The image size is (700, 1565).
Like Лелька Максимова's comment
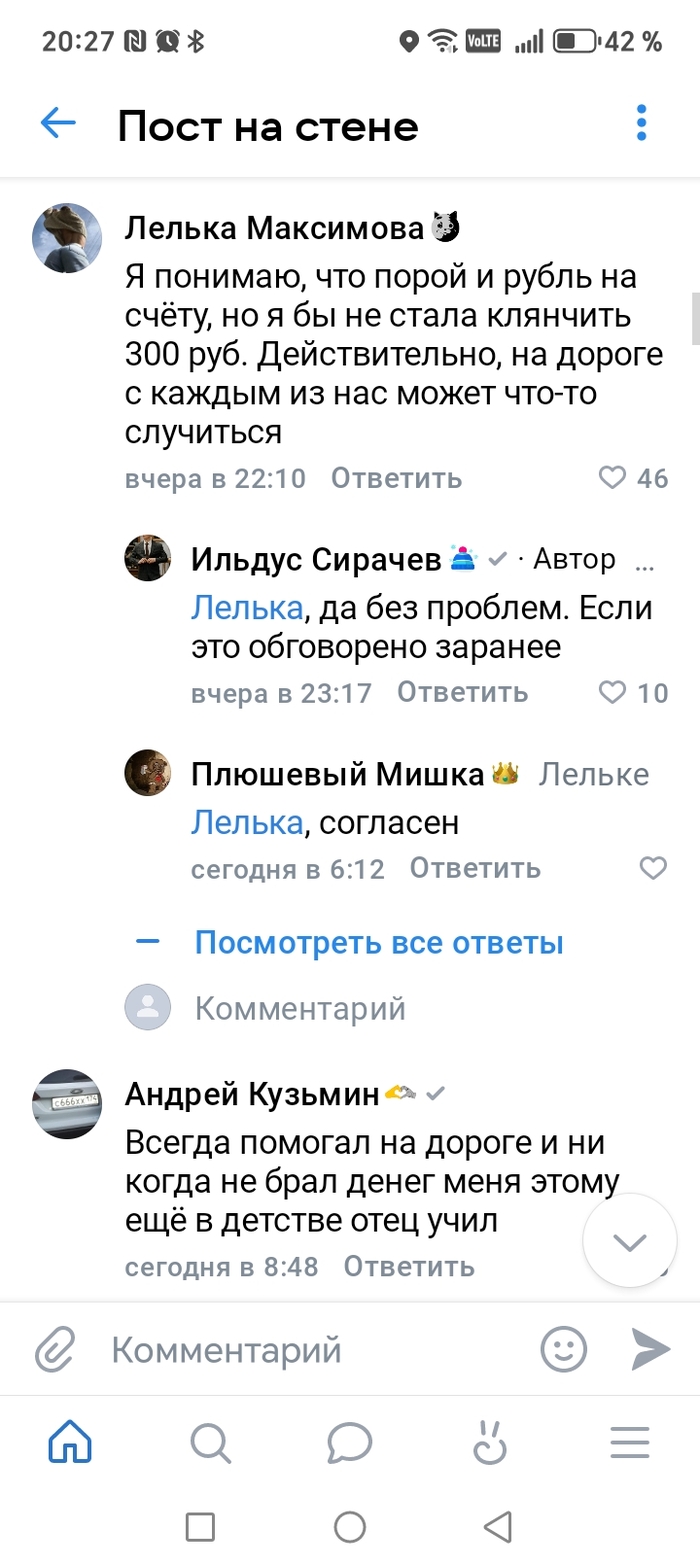pos(613,478)
